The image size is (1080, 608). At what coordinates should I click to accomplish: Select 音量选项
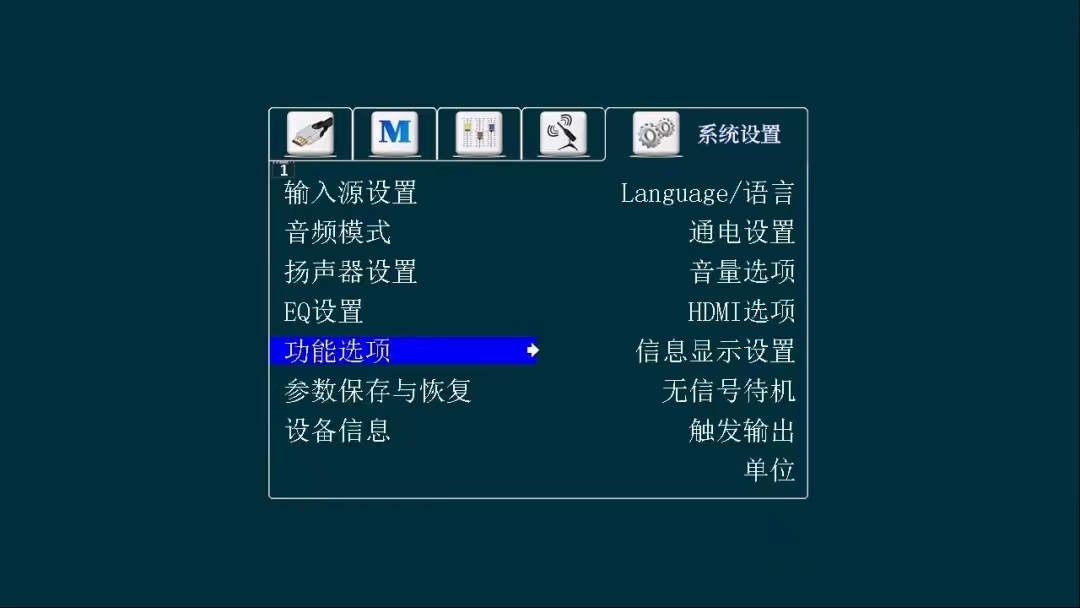click(x=742, y=272)
